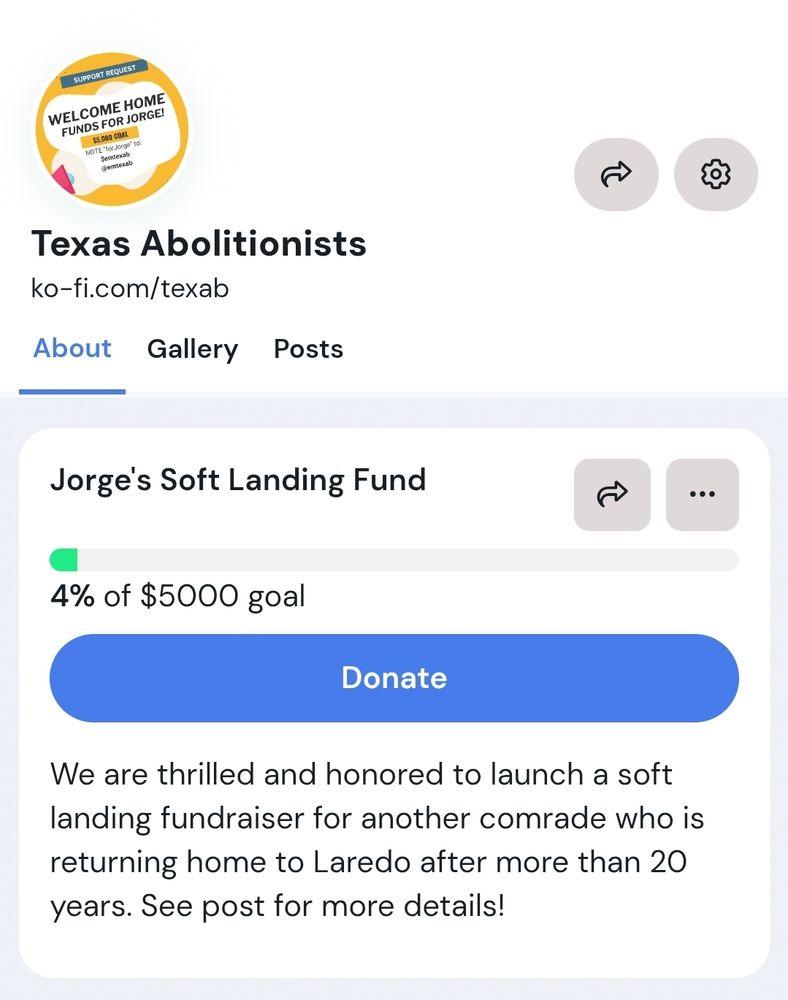Share the Texas Abolitionists page

tap(616, 175)
